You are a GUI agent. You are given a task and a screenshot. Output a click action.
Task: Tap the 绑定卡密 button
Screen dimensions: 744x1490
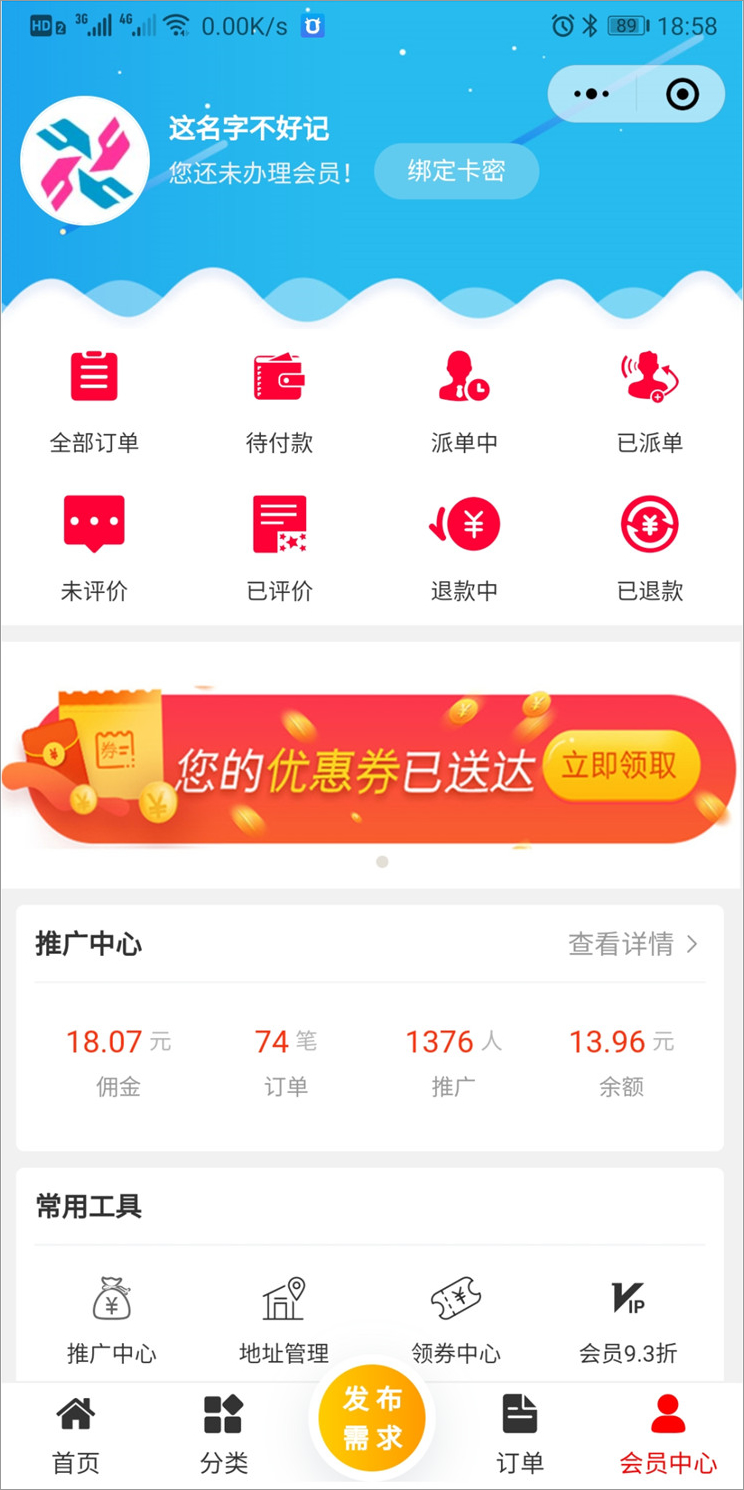(x=456, y=171)
